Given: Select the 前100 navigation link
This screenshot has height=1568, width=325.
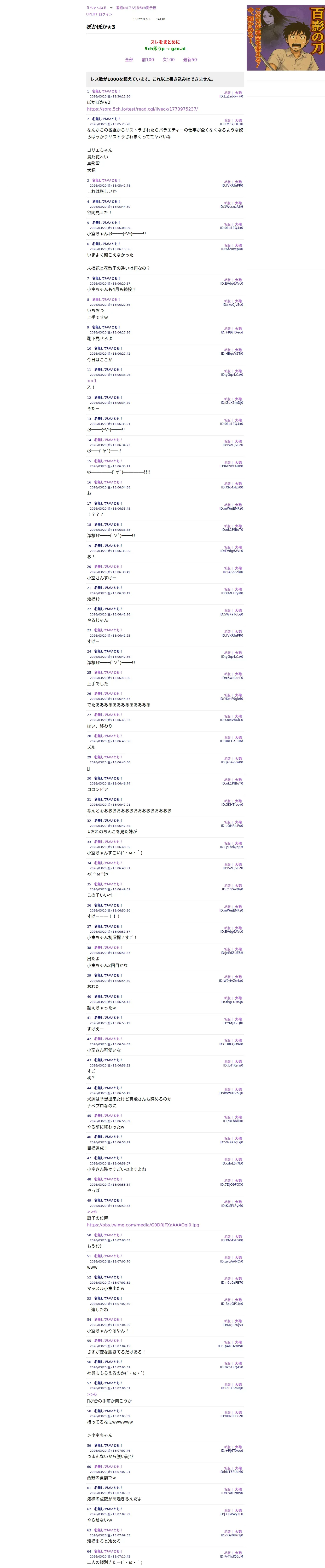Looking at the screenshot, I should (x=148, y=60).
